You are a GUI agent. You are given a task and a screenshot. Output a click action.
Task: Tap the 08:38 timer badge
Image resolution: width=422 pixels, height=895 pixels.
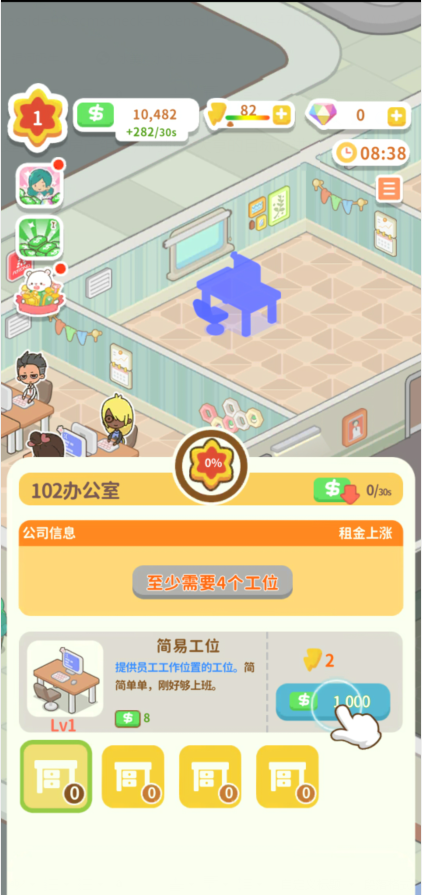click(x=372, y=153)
